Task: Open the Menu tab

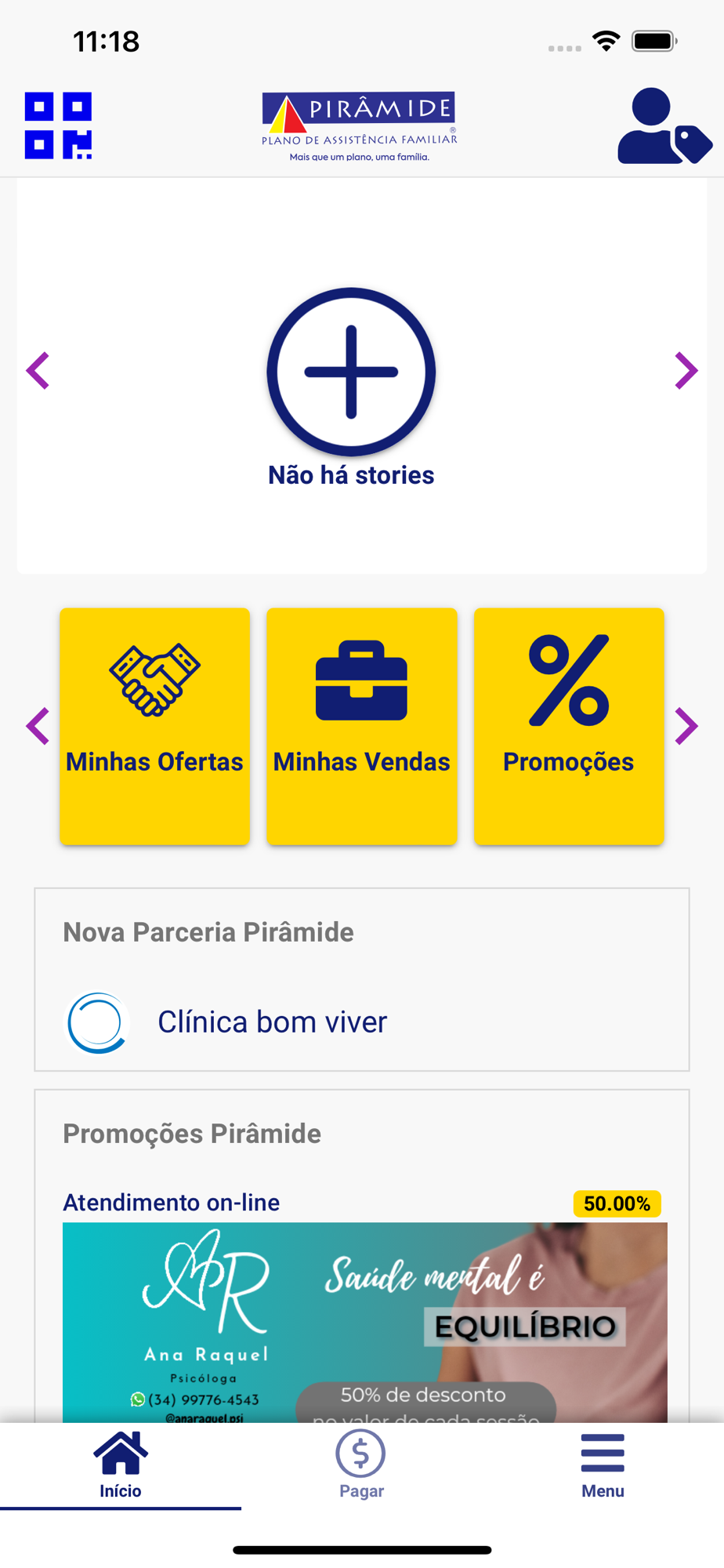Action: pos(603,1465)
